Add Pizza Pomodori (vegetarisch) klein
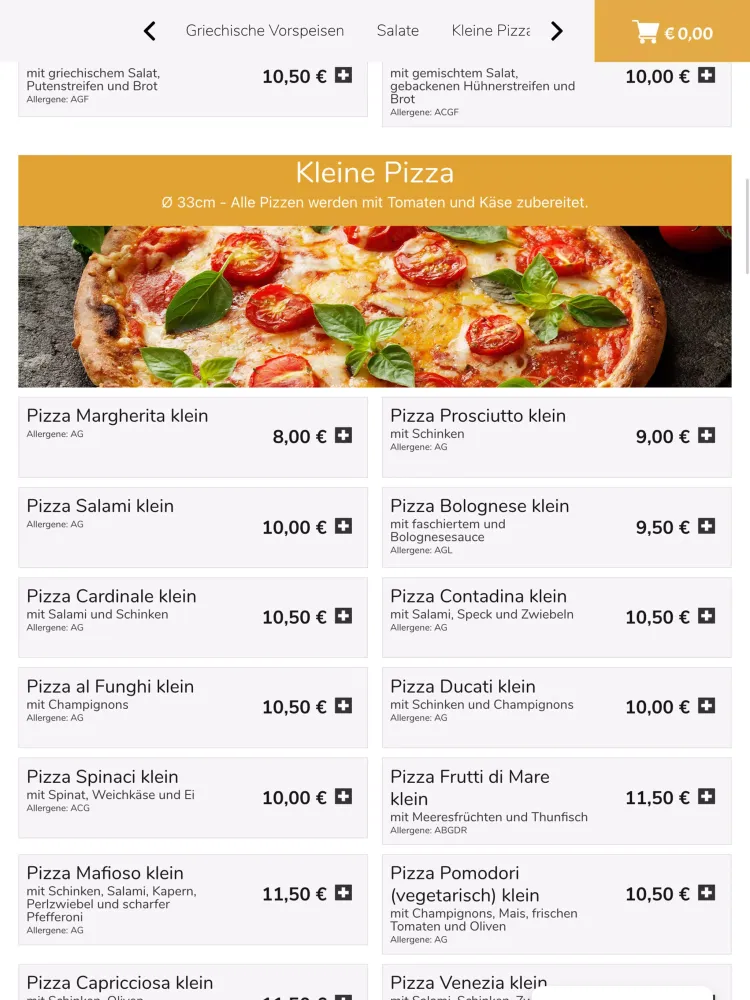Image resolution: width=750 pixels, height=1000 pixels. 706,893
